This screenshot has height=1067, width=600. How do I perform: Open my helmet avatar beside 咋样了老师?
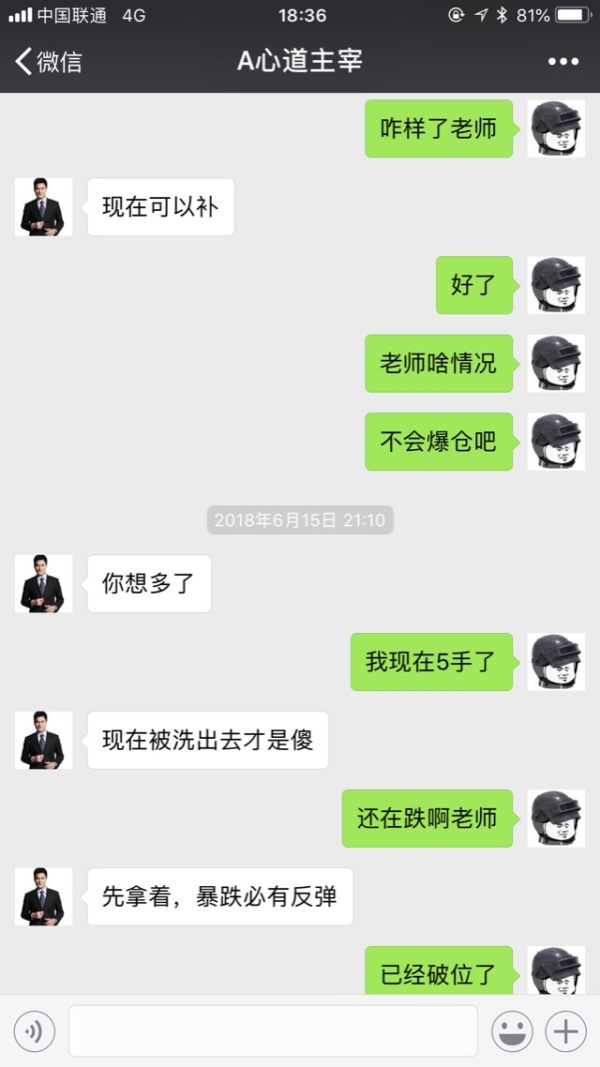(556, 129)
